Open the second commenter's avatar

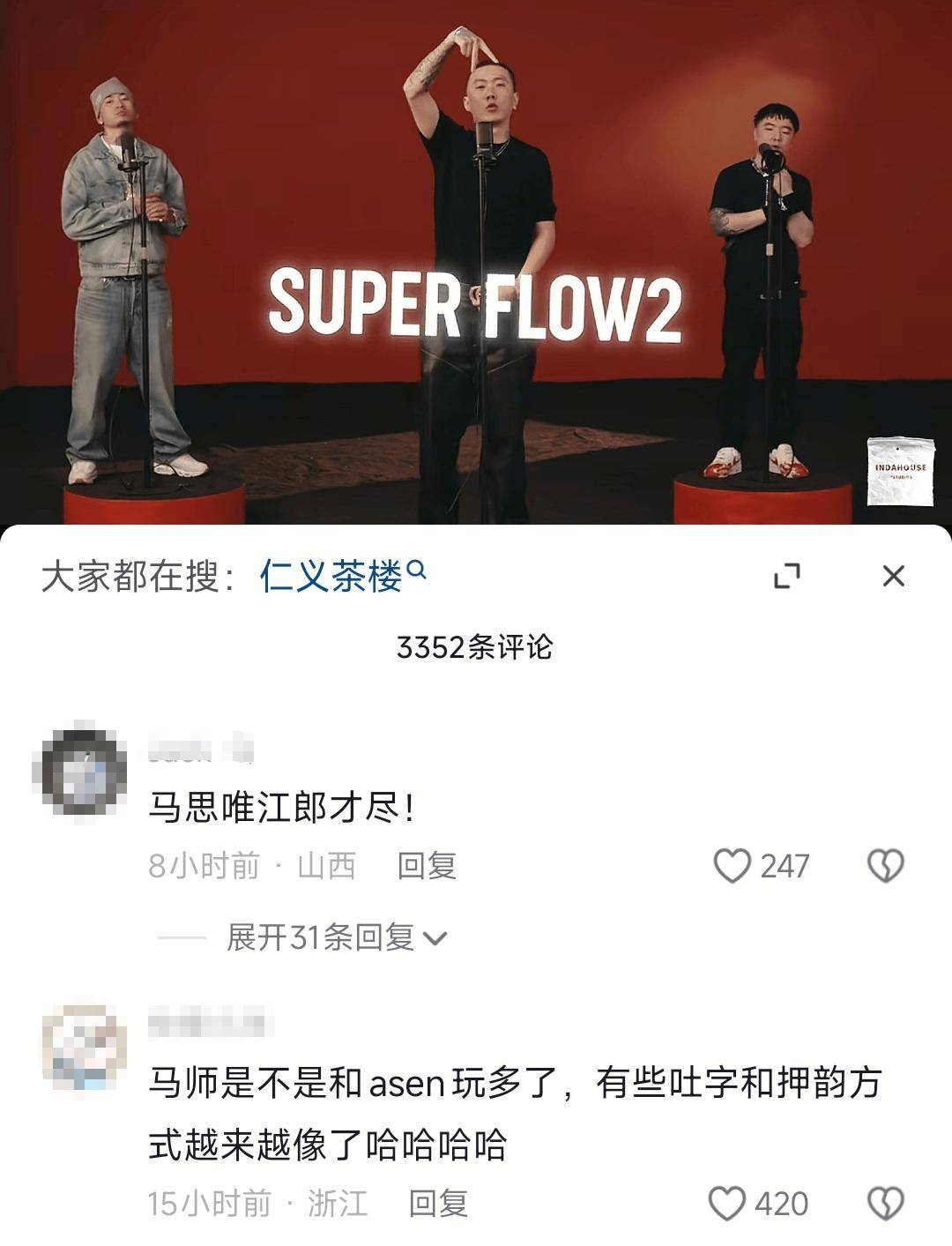point(80,1047)
